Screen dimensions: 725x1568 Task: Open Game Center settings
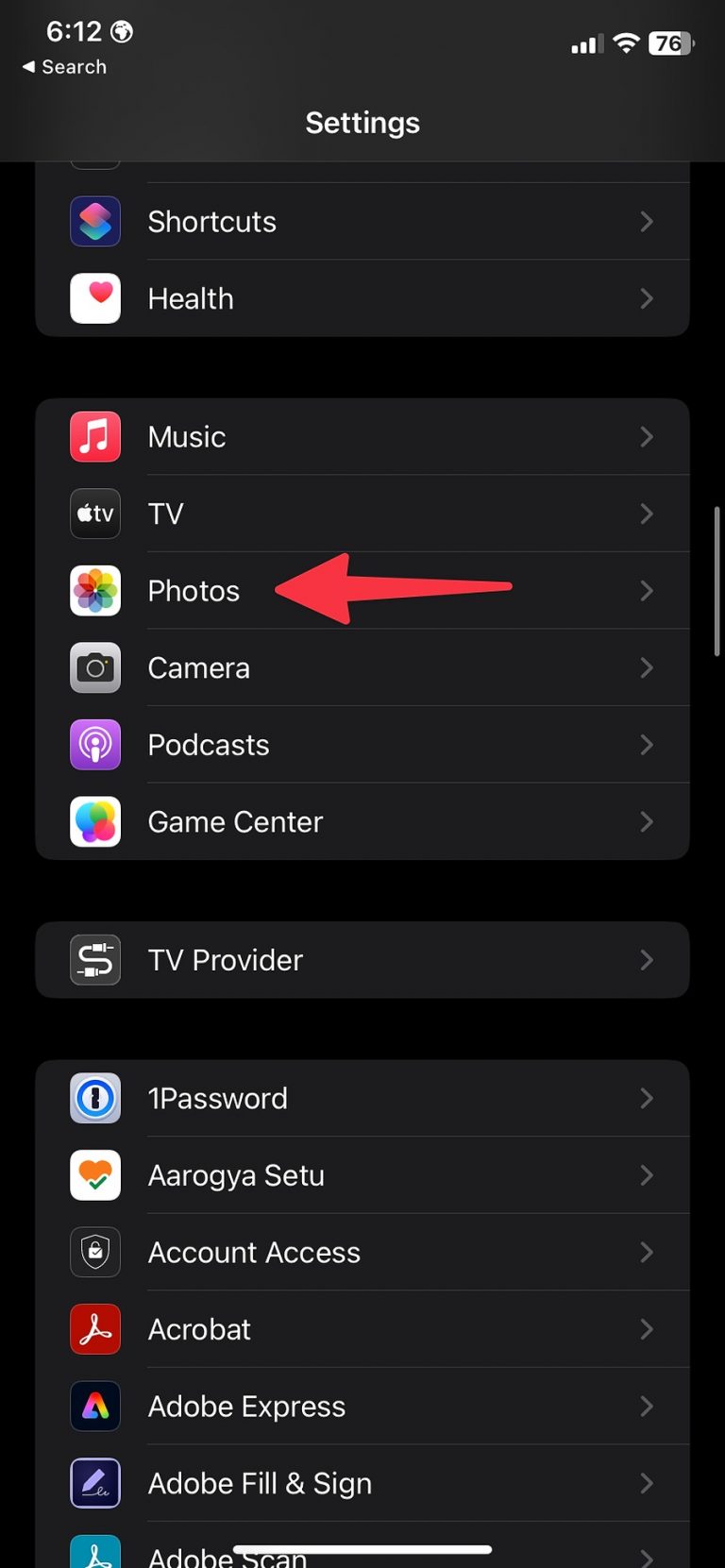(x=362, y=822)
